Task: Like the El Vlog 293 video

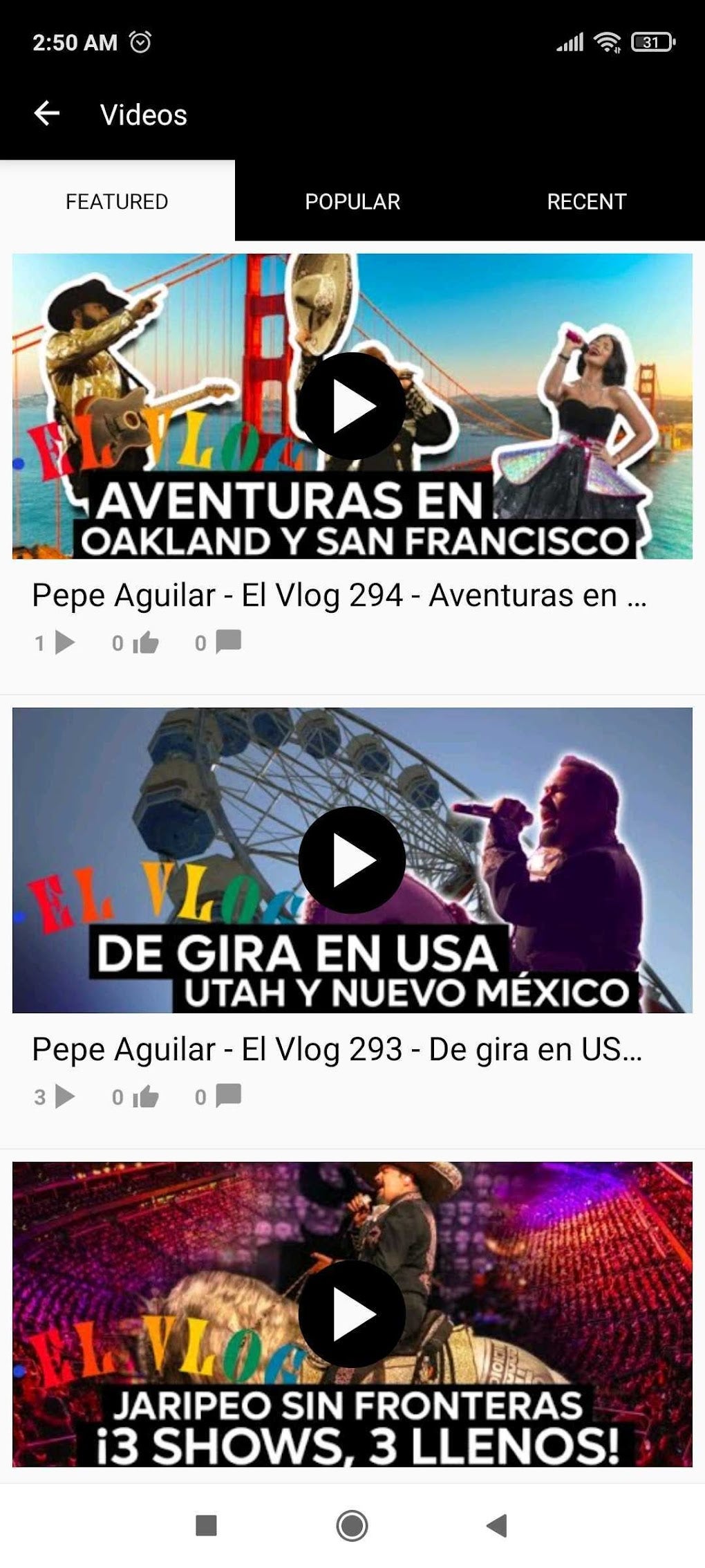Action: click(x=145, y=1097)
